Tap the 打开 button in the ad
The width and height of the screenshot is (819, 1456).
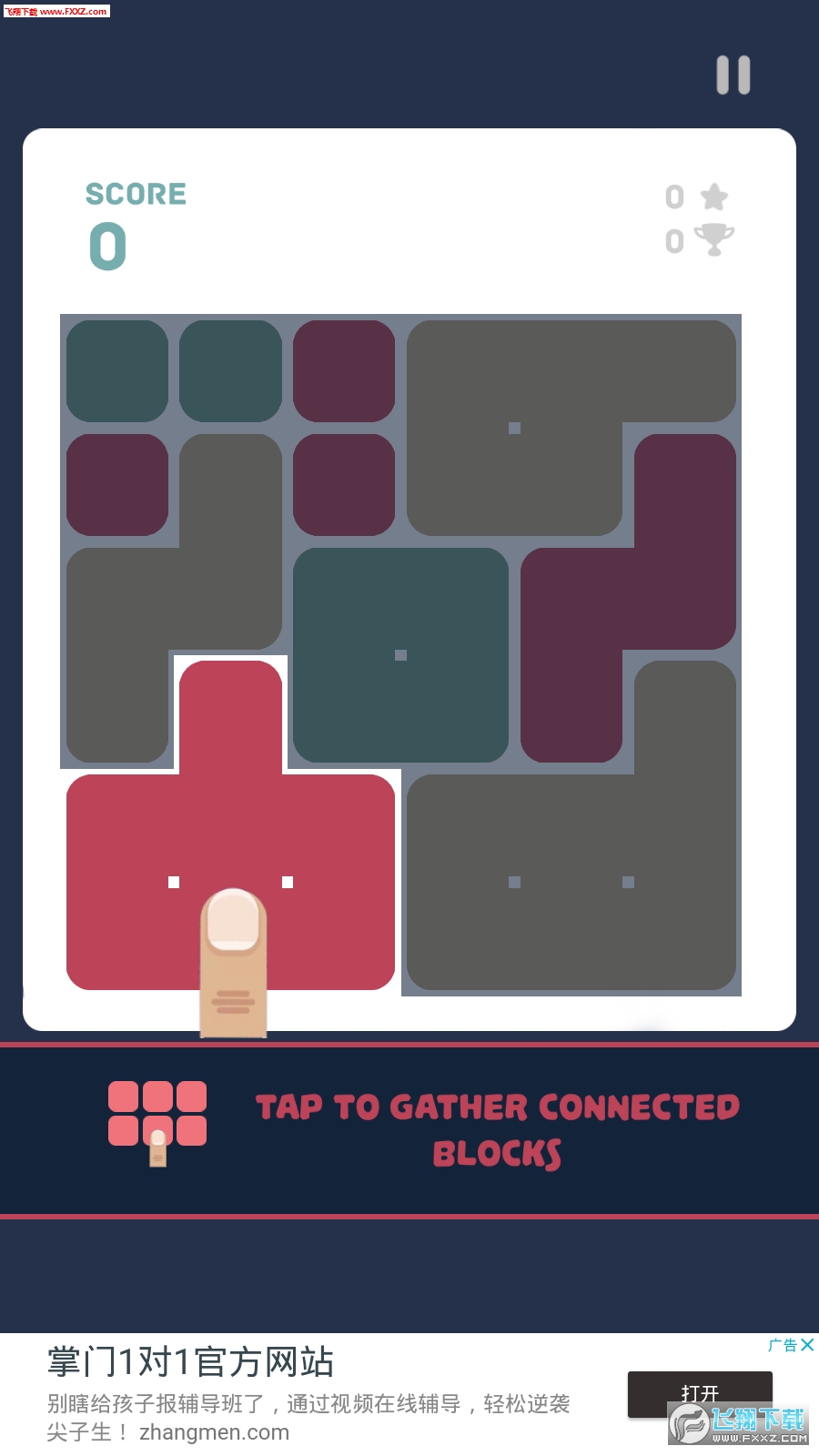pos(699,1392)
